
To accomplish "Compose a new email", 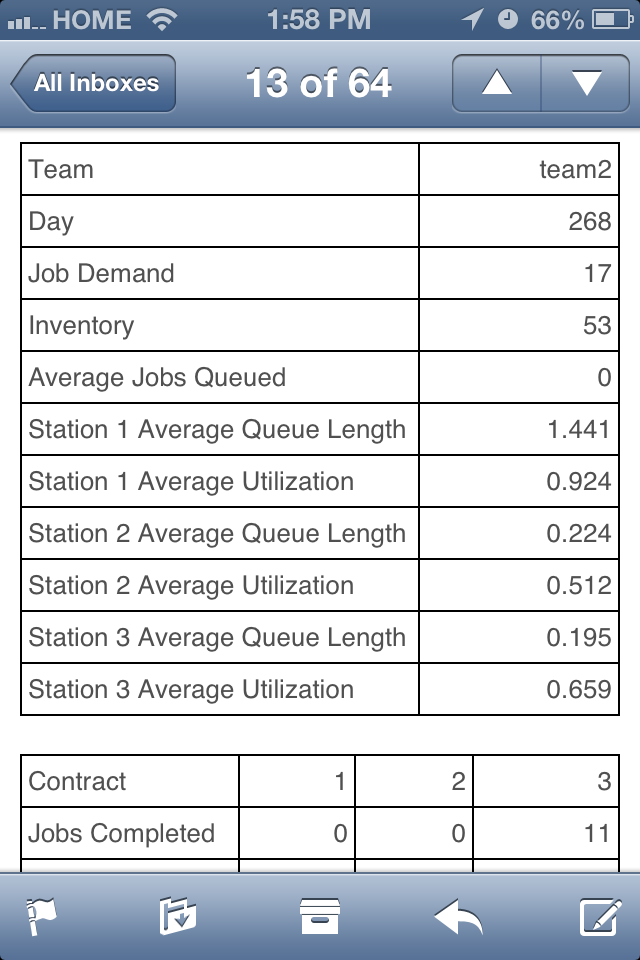I will coord(600,916).
